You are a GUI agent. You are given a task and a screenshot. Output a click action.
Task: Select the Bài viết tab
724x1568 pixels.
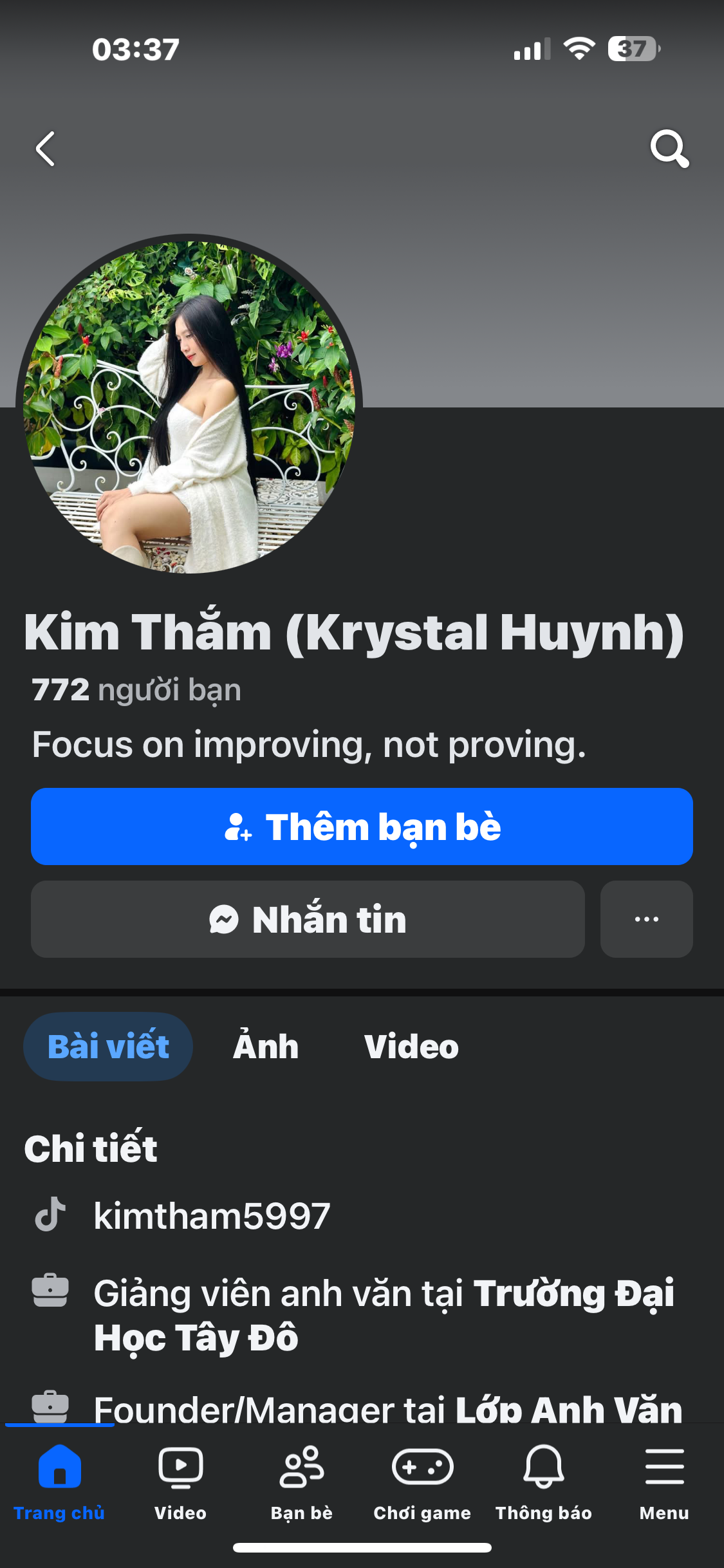tap(108, 1047)
